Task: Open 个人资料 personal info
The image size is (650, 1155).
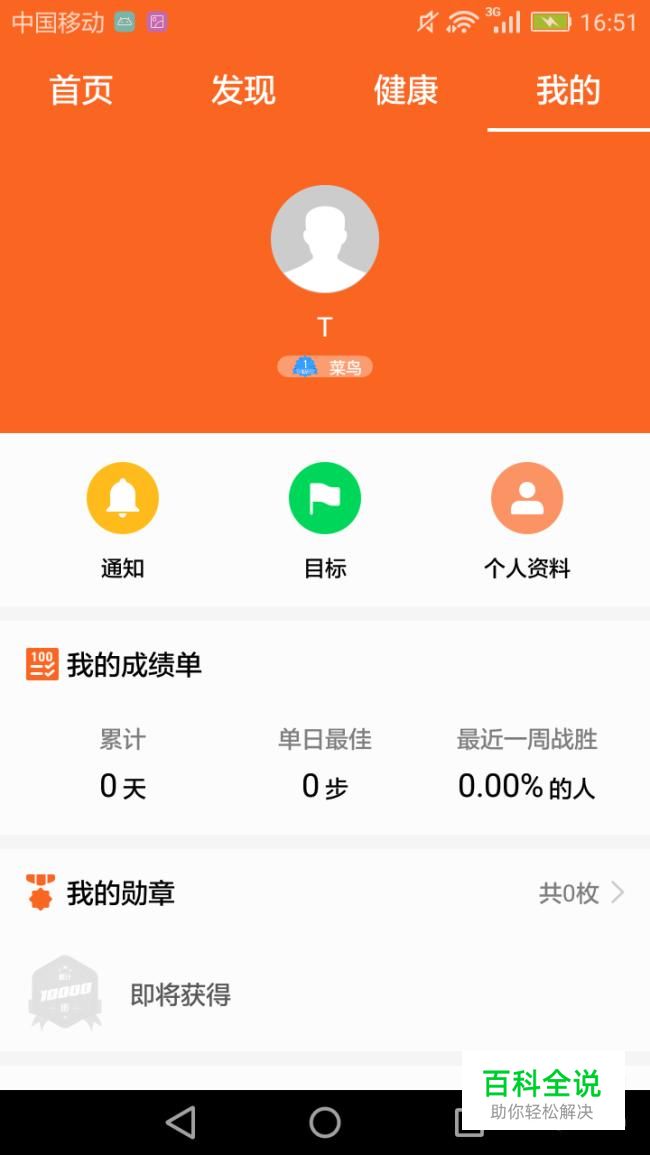Action: [527, 498]
